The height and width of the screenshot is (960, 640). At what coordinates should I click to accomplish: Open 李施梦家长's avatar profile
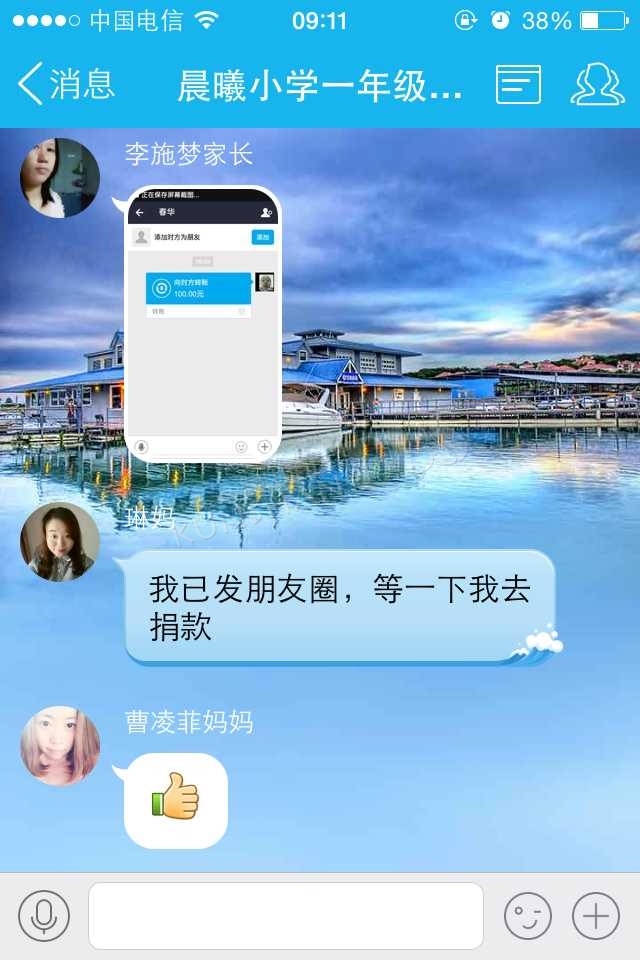pyautogui.click(x=60, y=178)
